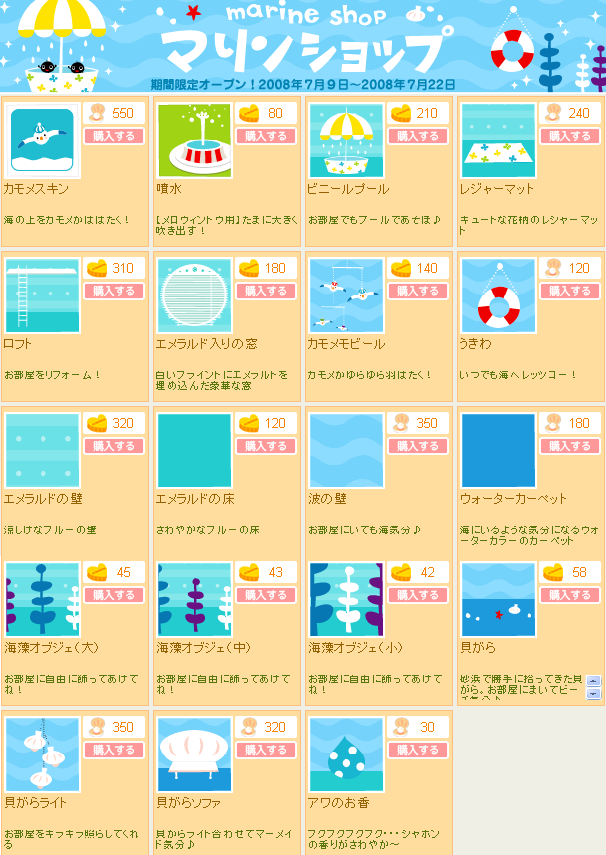606x855 pixels.
Task: Purchase the 貝がらソファ
Action: tap(265, 750)
